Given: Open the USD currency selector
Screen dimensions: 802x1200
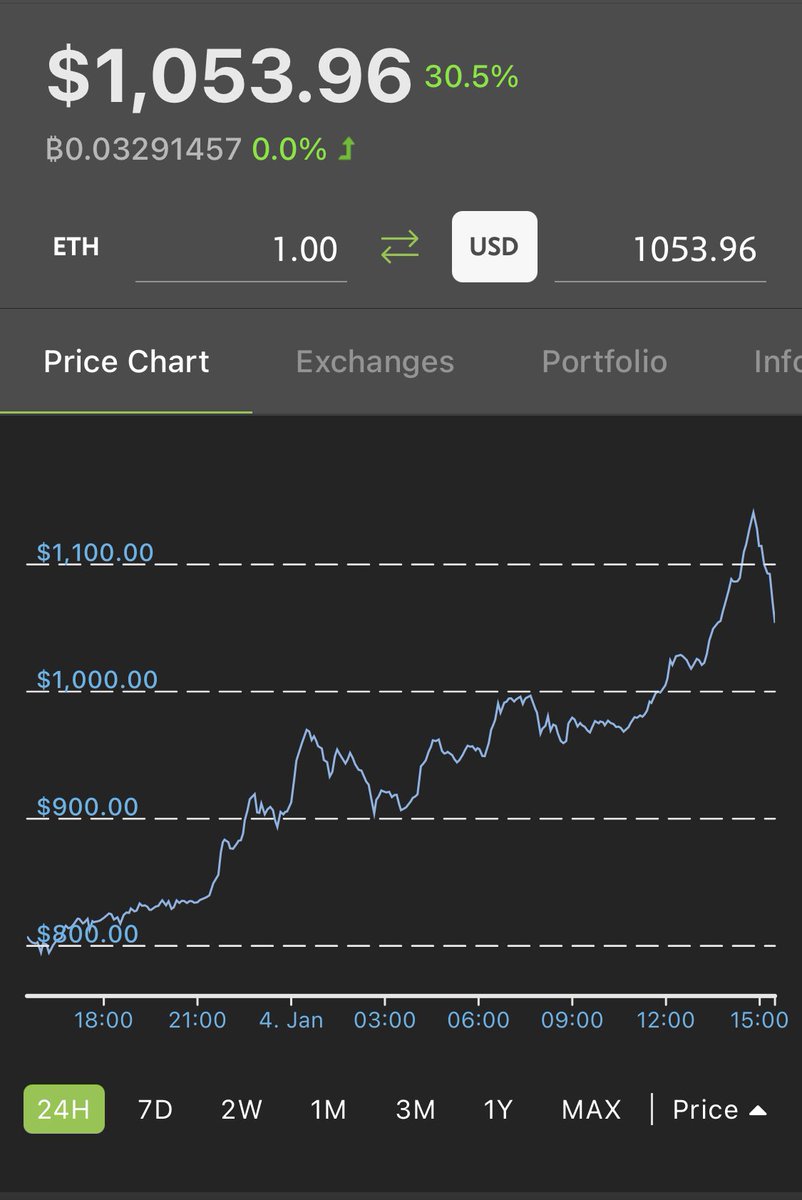Looking at the screenshot, I should [x=494, y=246].
